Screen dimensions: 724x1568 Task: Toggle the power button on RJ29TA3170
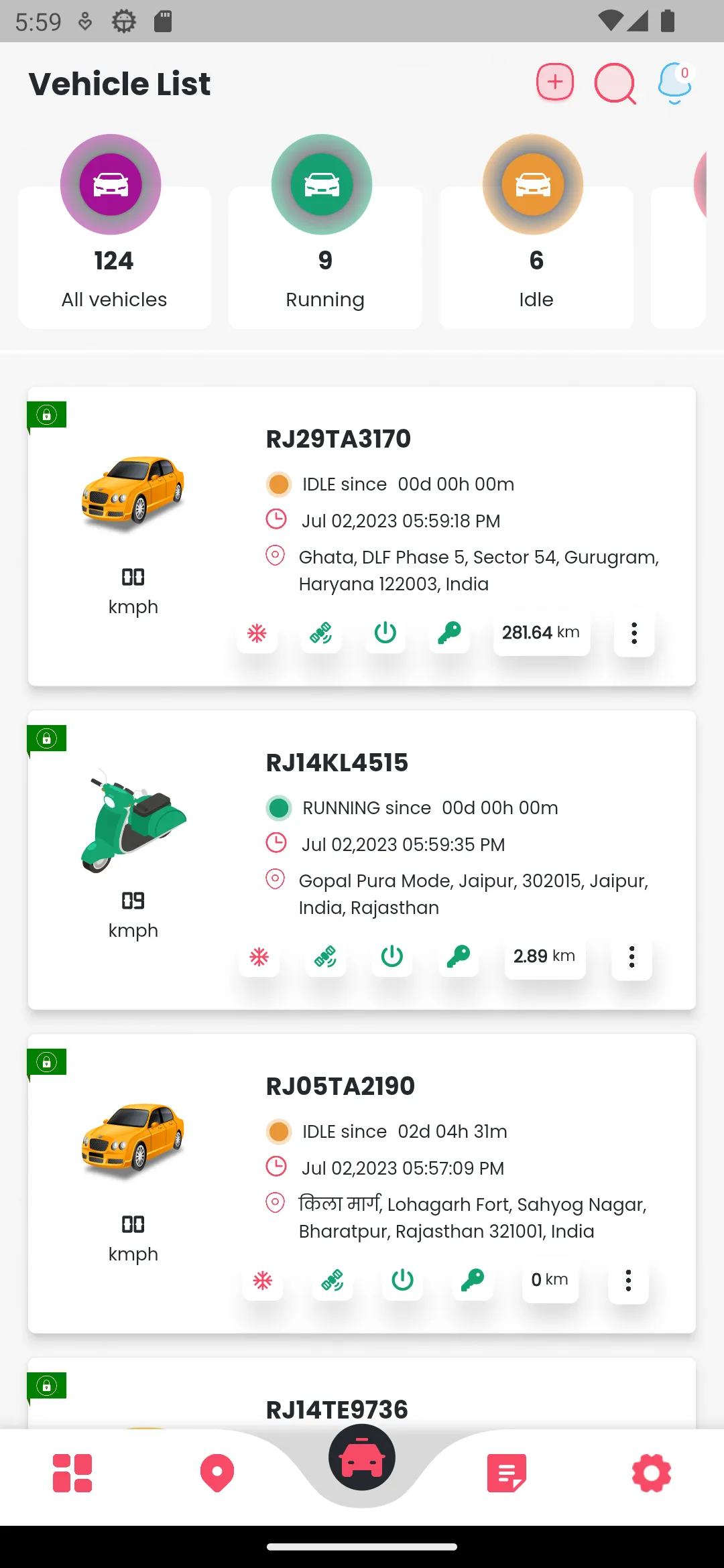tap(385, 633)
